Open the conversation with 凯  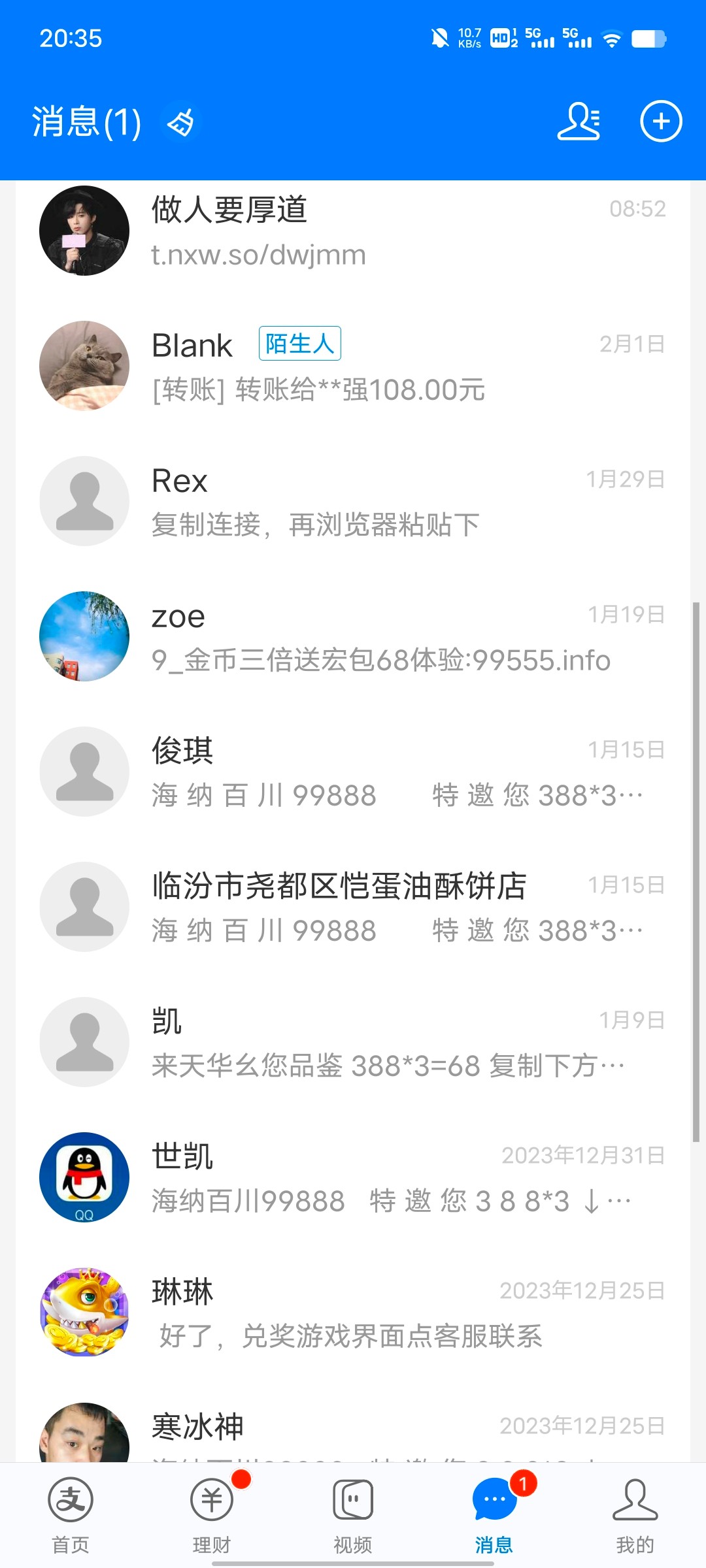tap(353, 1043)
